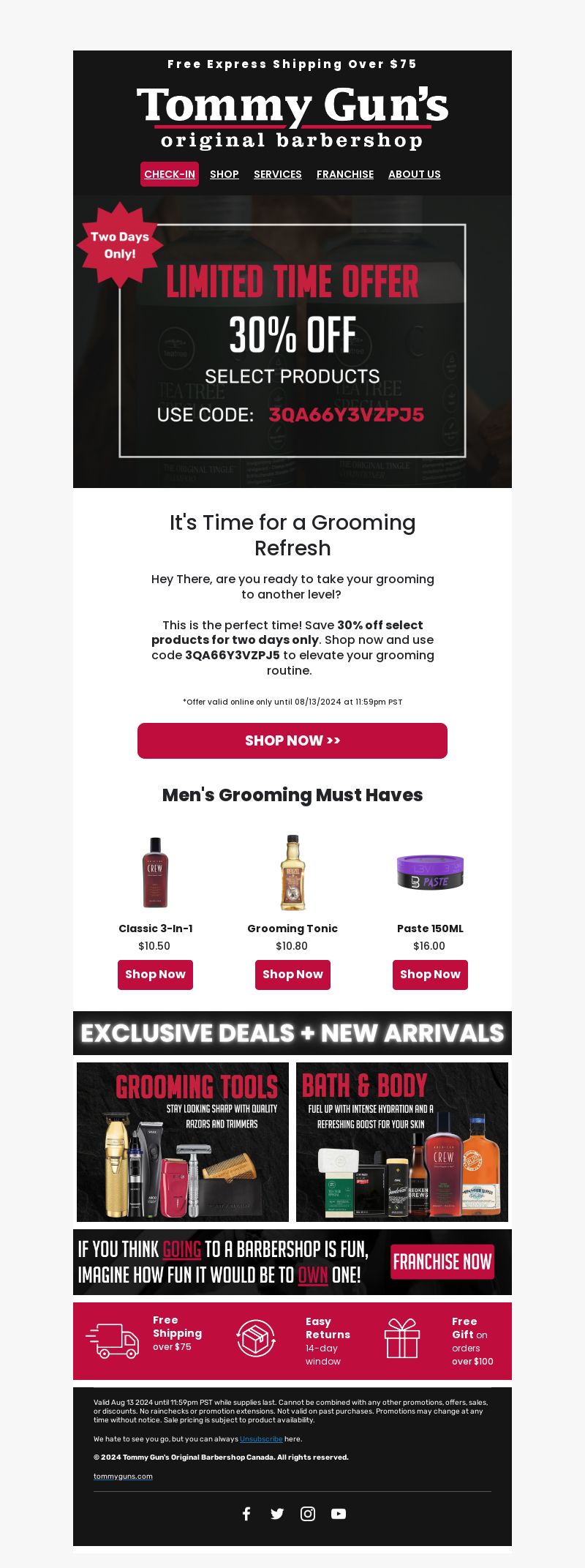Image resolution: width=585 pixels, height=1568 pixels.
Task: Shop Now for Paste 150ML
Action: click(430, 975)
